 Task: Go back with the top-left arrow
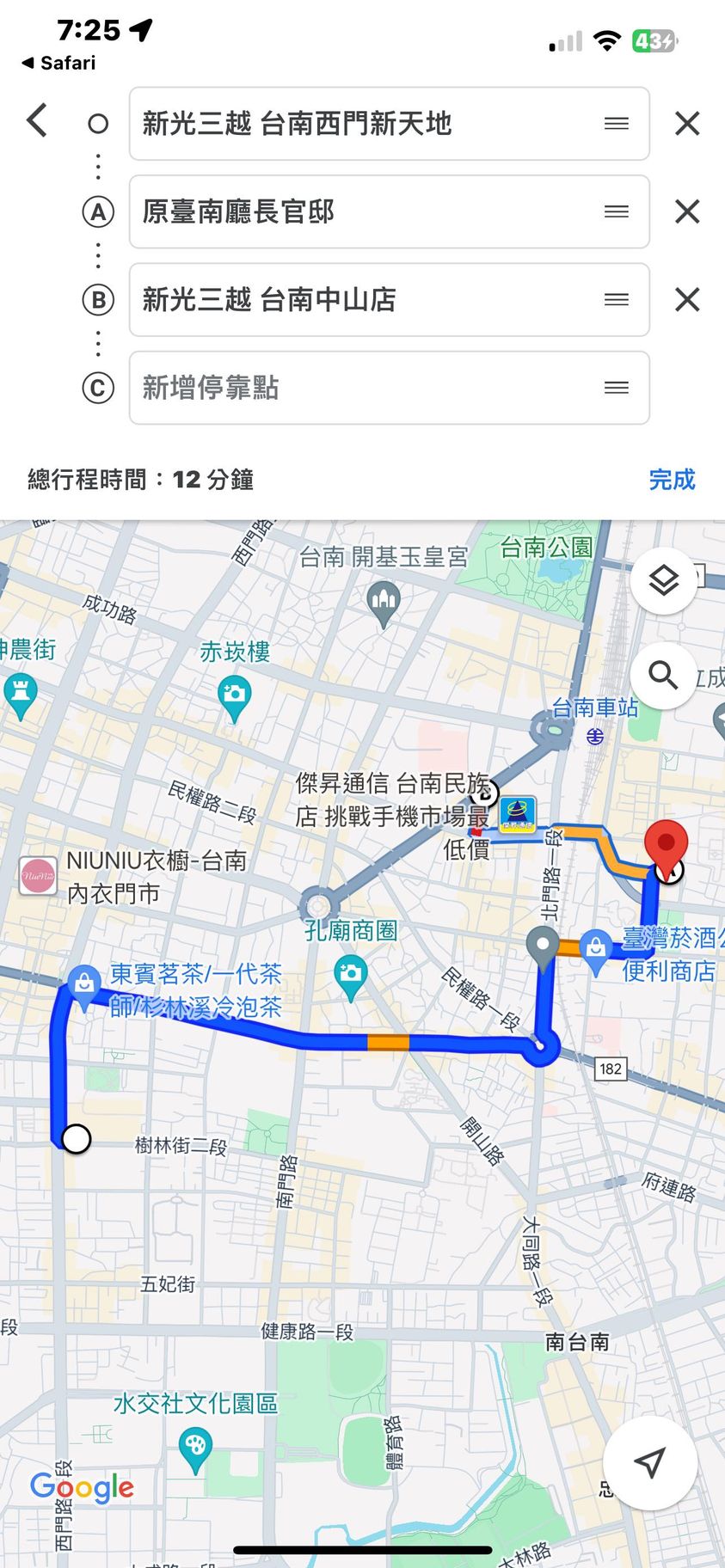37,121
